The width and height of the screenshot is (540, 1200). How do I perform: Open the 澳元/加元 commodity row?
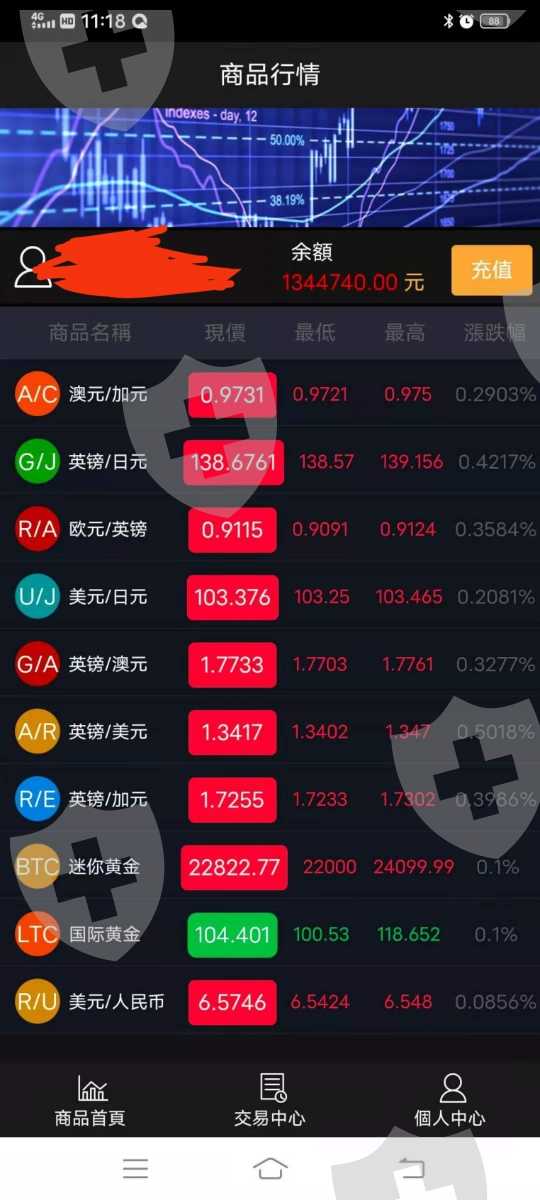click(x=270, y=394)
